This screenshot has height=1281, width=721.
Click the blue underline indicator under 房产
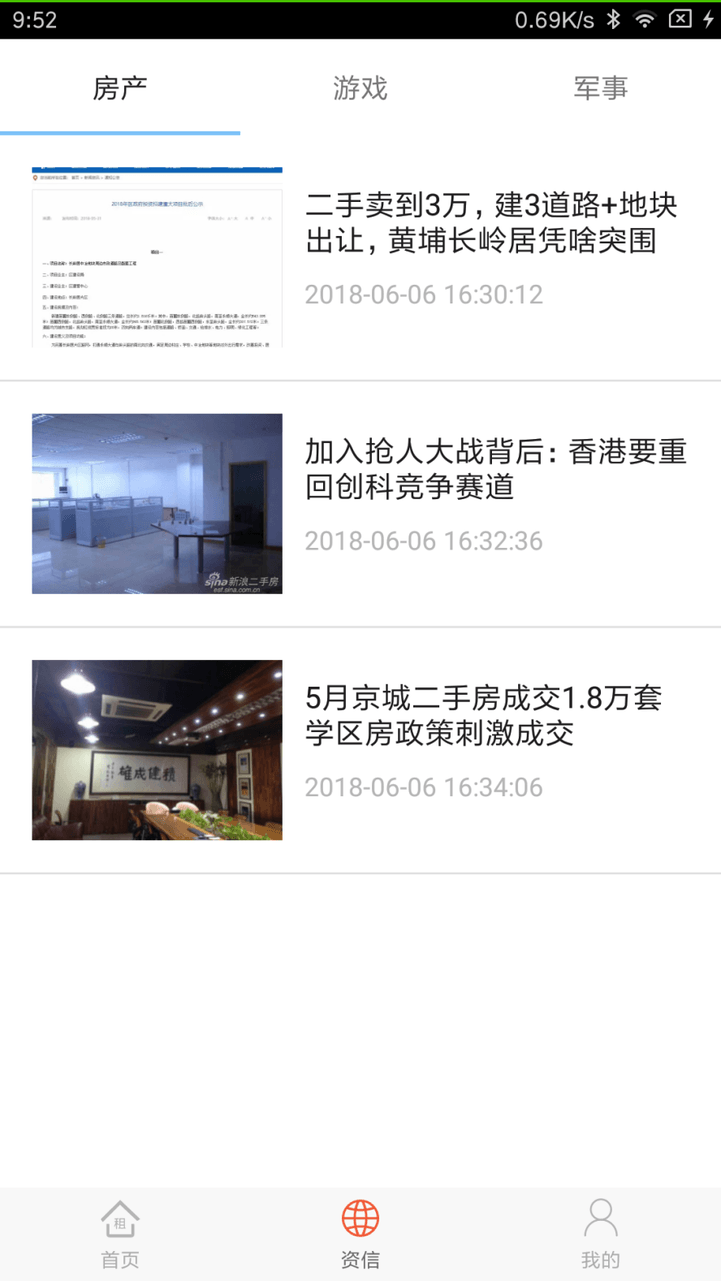120,130
